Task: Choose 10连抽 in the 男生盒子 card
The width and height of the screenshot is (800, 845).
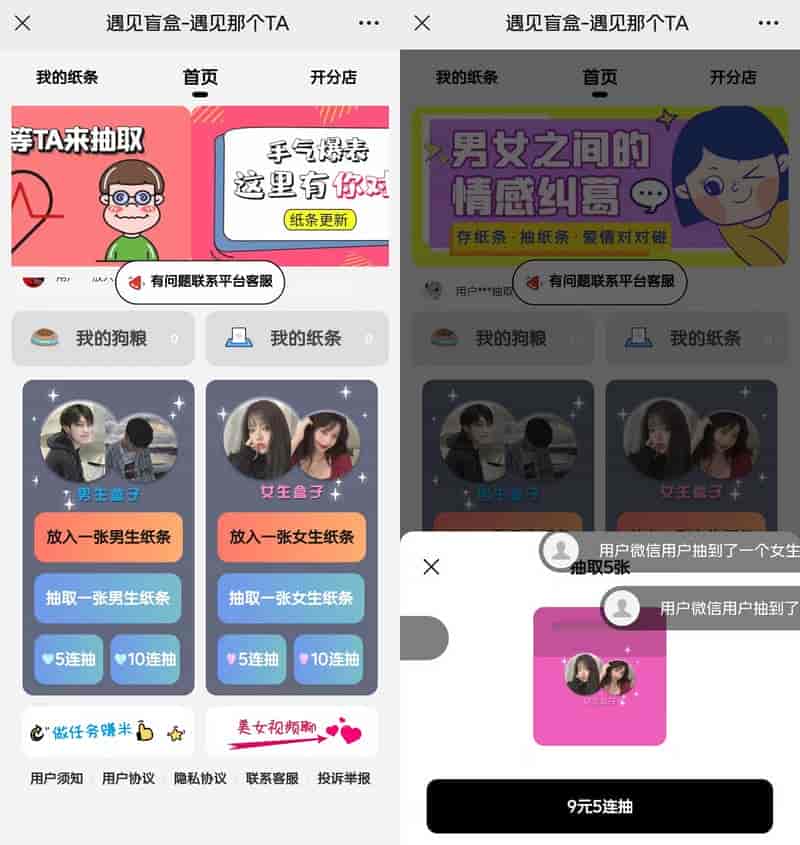Action: pos(145,659)
